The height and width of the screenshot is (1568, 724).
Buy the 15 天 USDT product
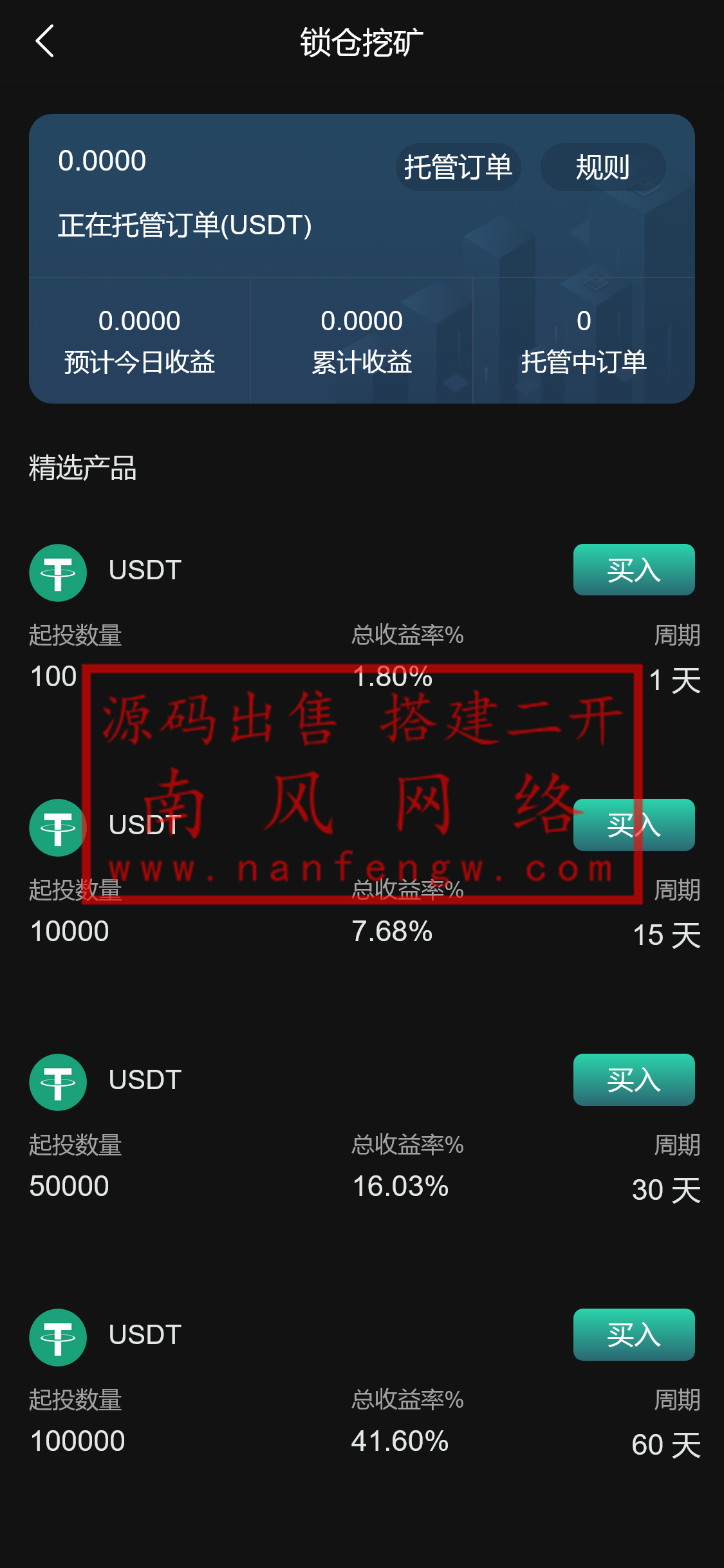click(633, 825)
